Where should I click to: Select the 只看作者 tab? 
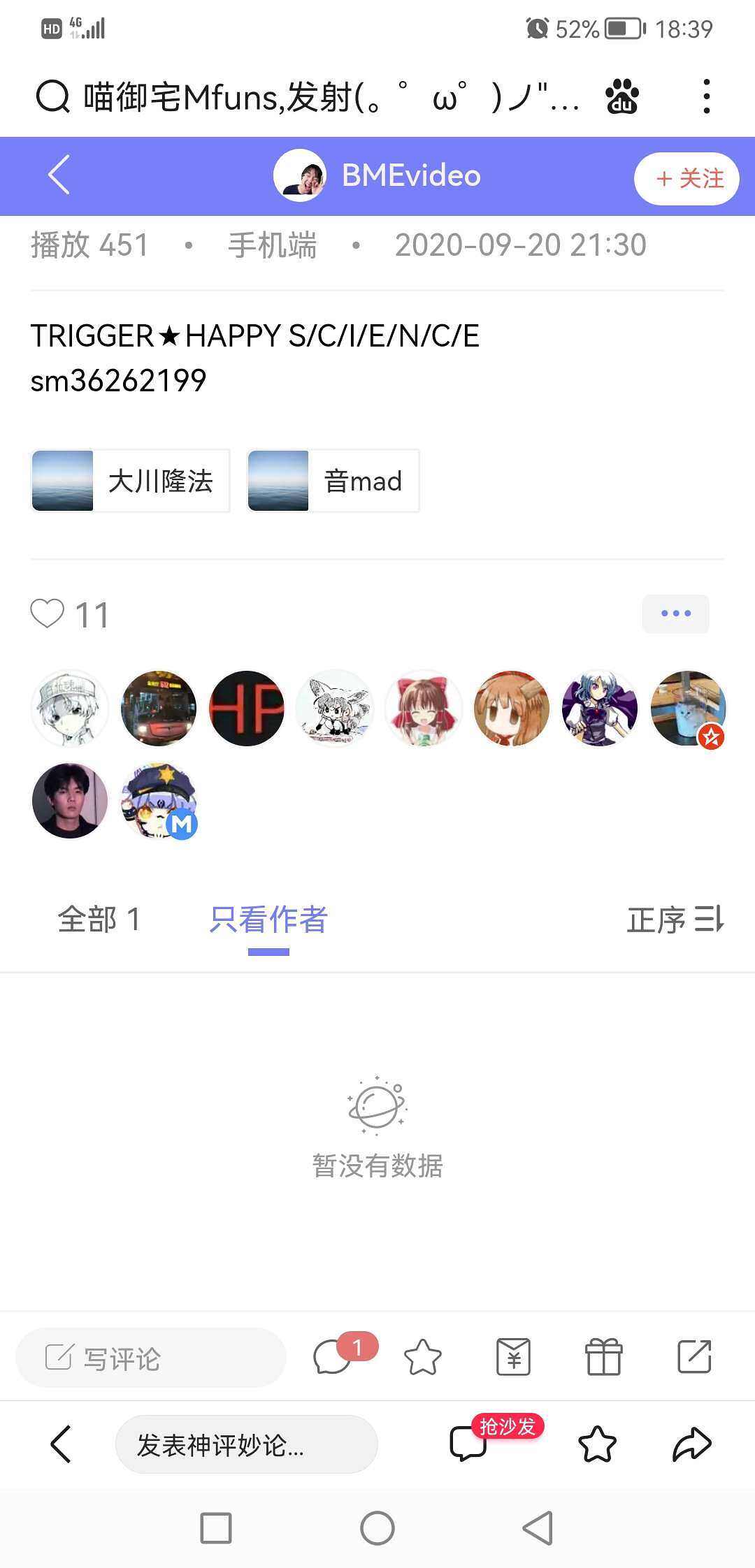(268, 920)
